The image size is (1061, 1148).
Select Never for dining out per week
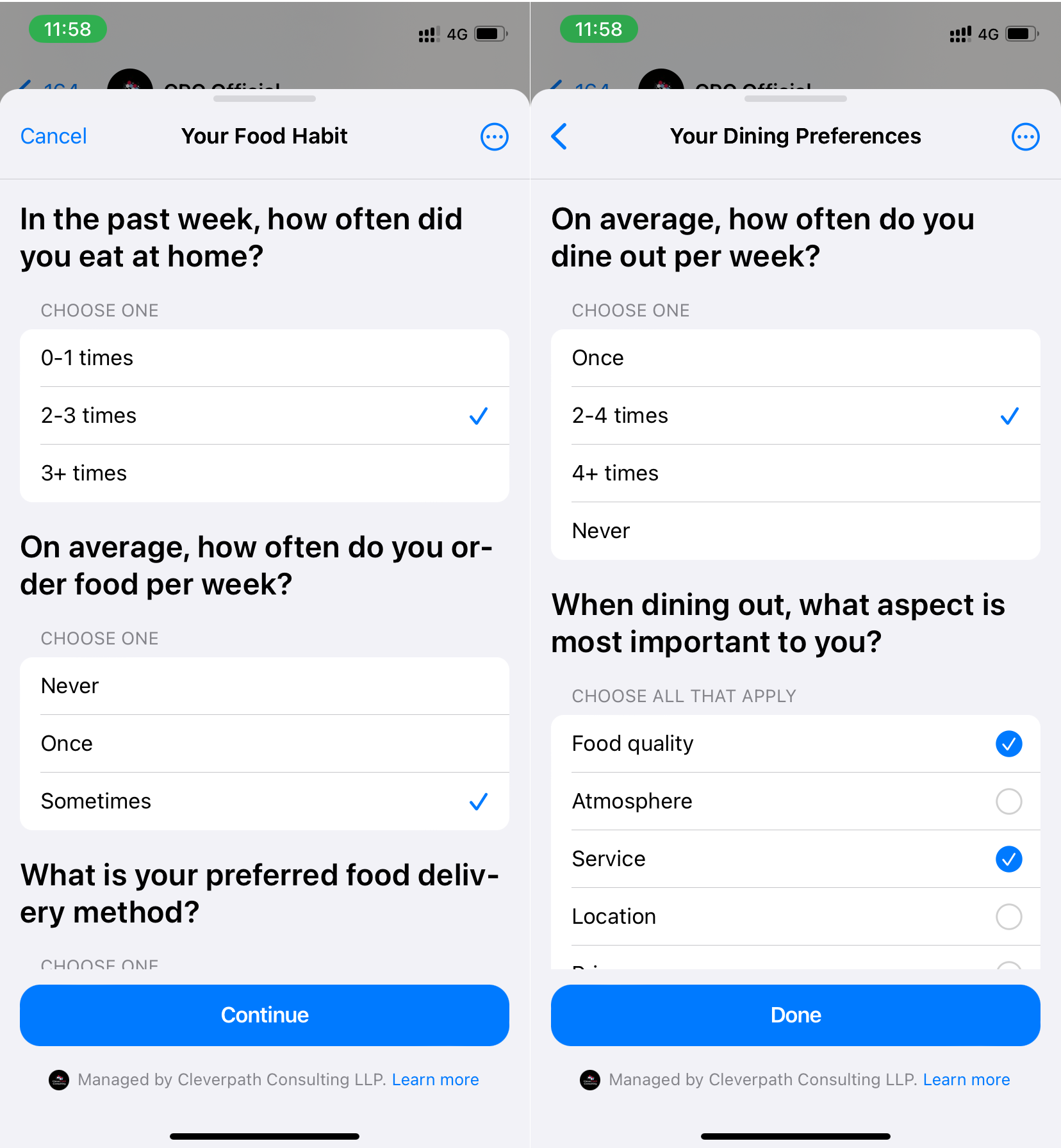click(795, 531)
